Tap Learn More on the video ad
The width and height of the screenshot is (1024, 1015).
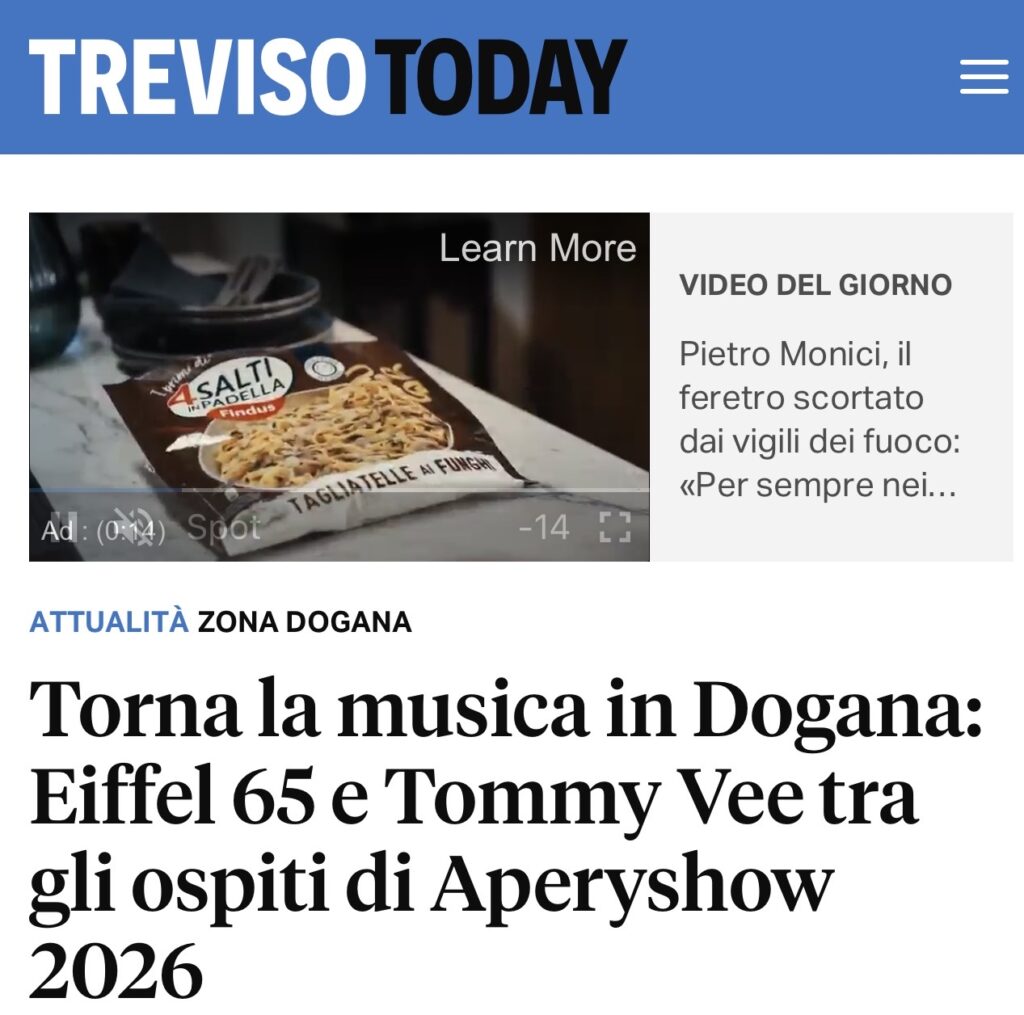tap(537, 249)
